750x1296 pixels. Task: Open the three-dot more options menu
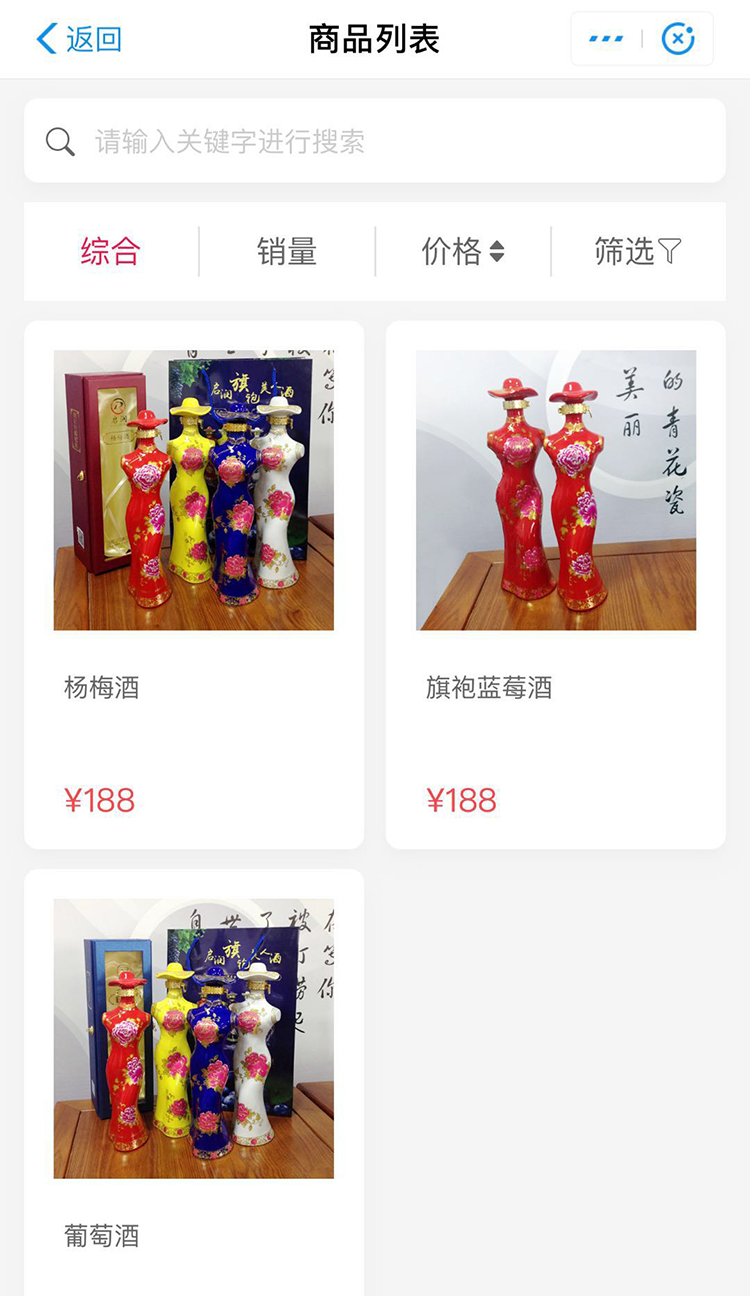tap(606, 39)
